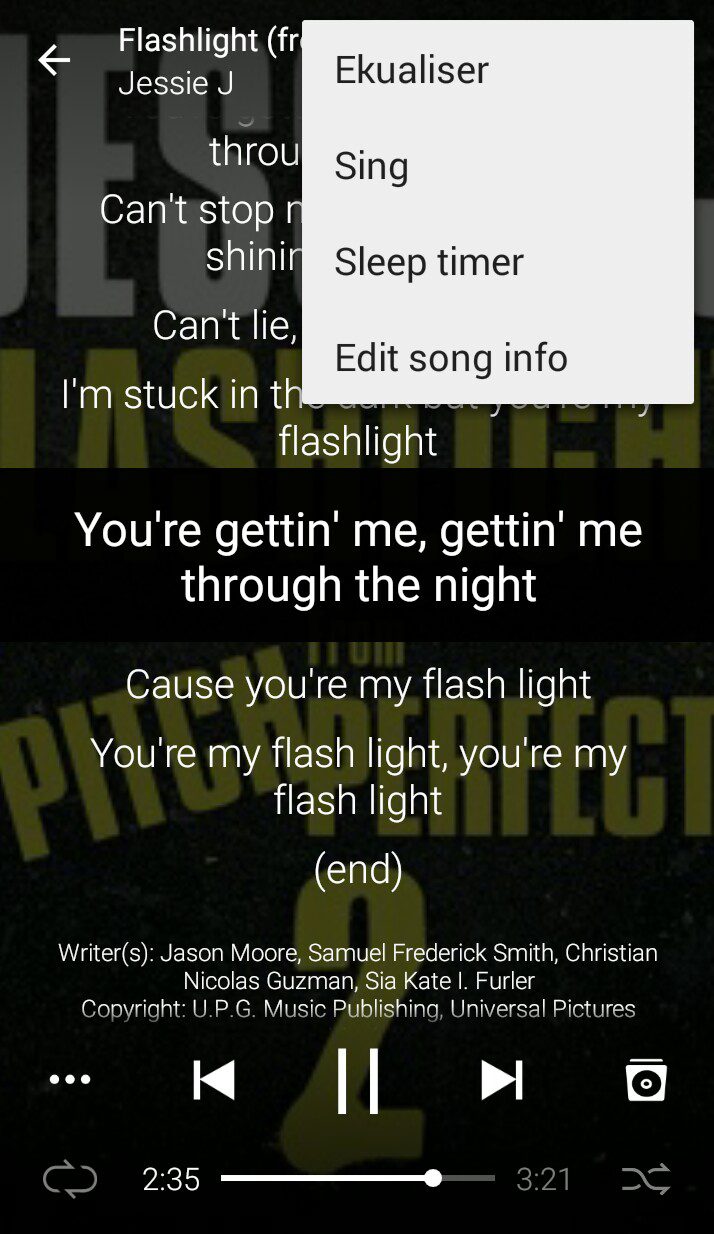714x1234 pixels.
Task: Open the three-dot more options
Action: pyautogui.click(x=70, y=1080)
